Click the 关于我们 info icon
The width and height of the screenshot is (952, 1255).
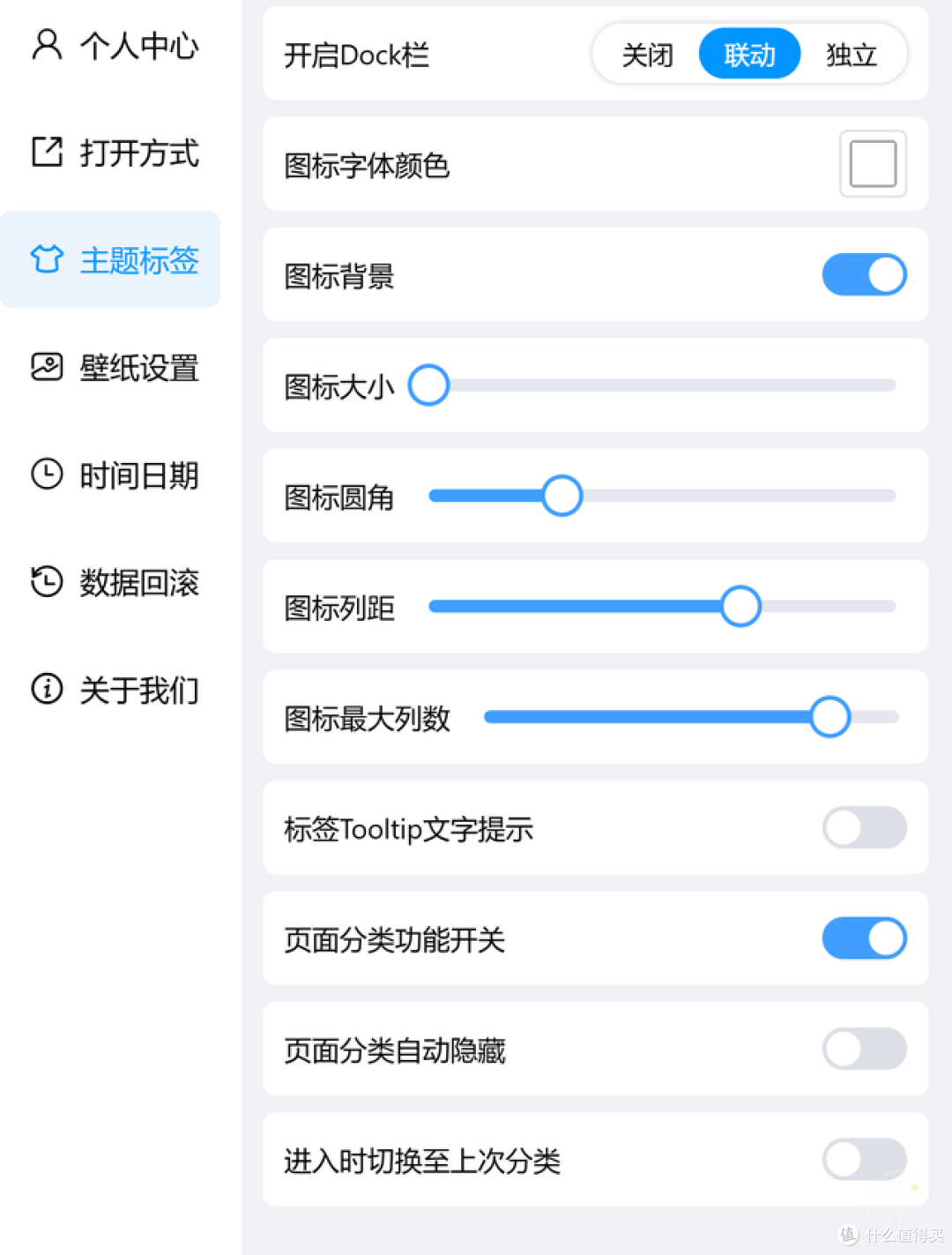point(46,690)
